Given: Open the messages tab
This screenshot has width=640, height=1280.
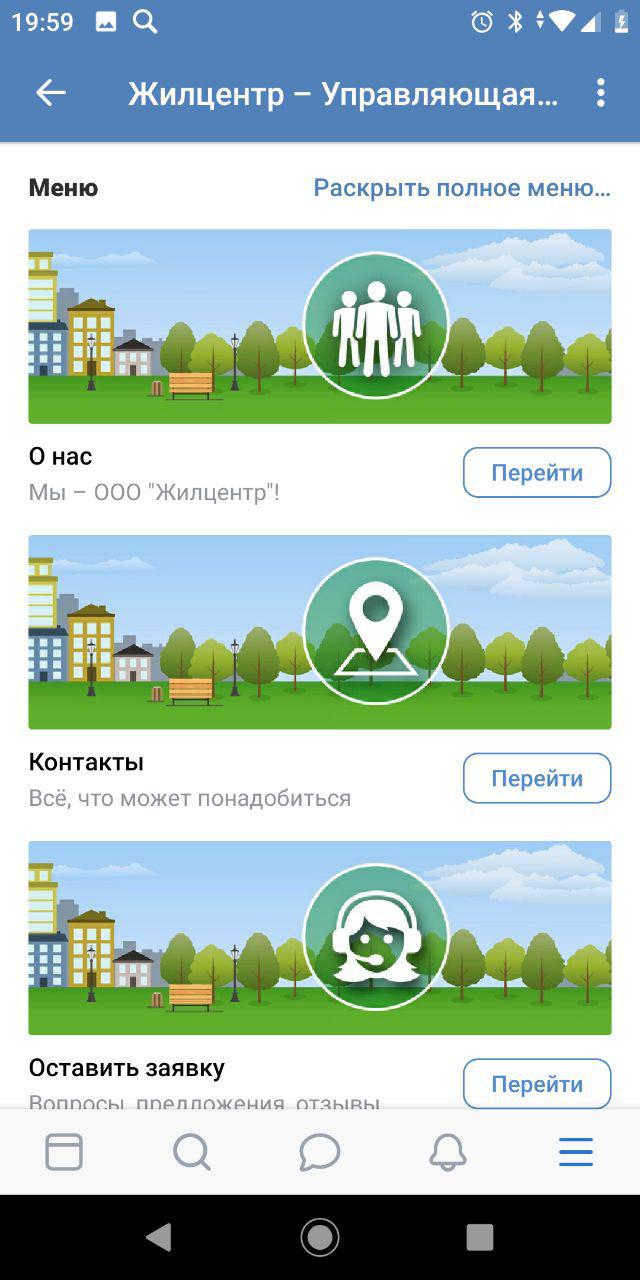Looking at the screenshot, I should click(x=320, y=1152).
